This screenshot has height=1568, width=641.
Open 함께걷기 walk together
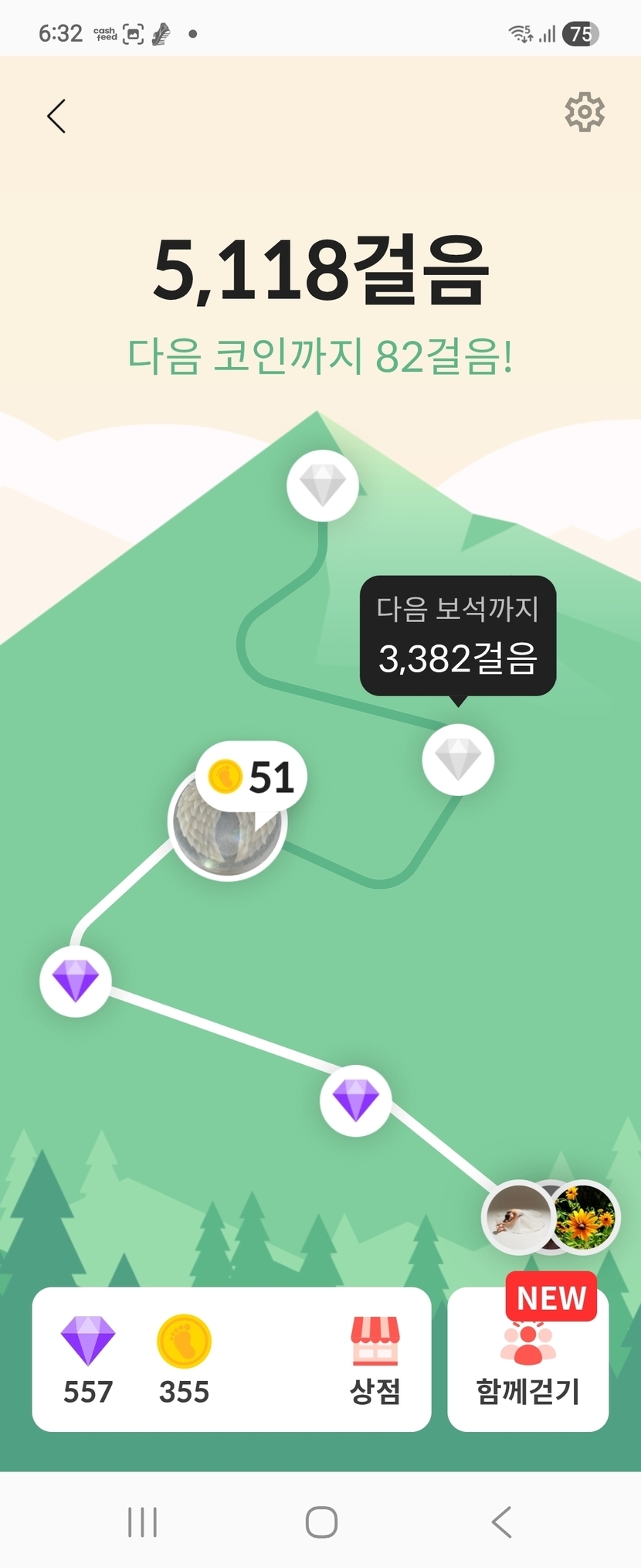click(x=528, y=1361)
